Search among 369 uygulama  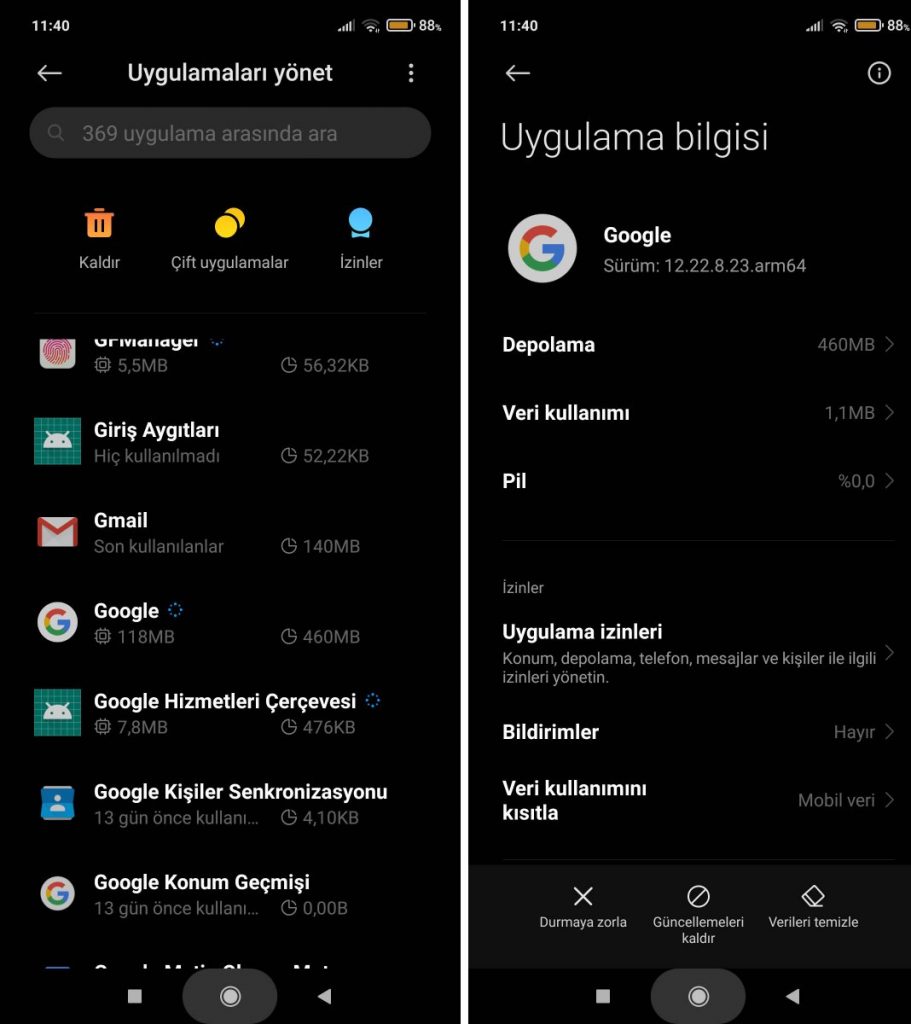point(230,133)
